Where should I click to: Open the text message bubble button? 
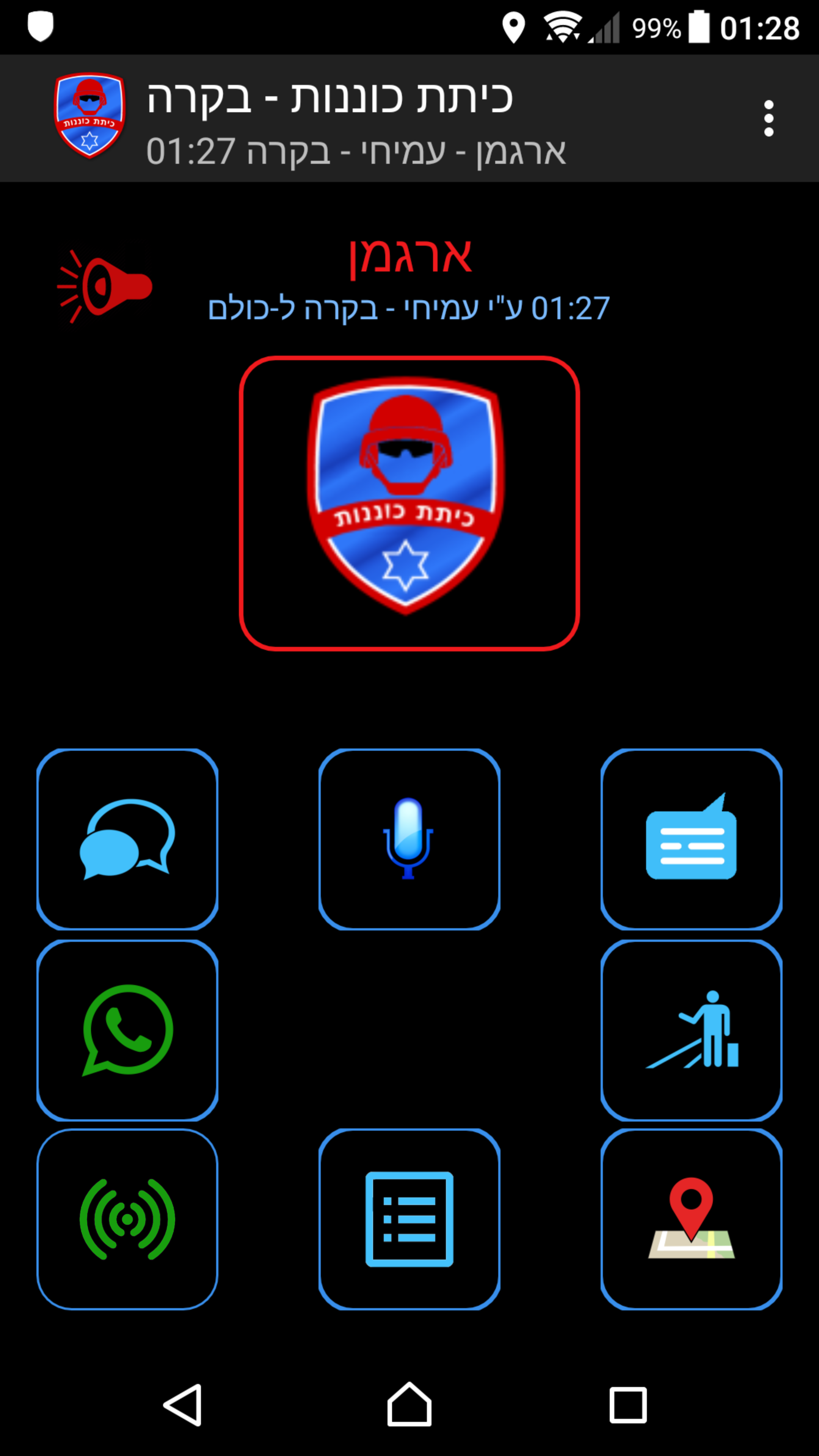(691, 839)
